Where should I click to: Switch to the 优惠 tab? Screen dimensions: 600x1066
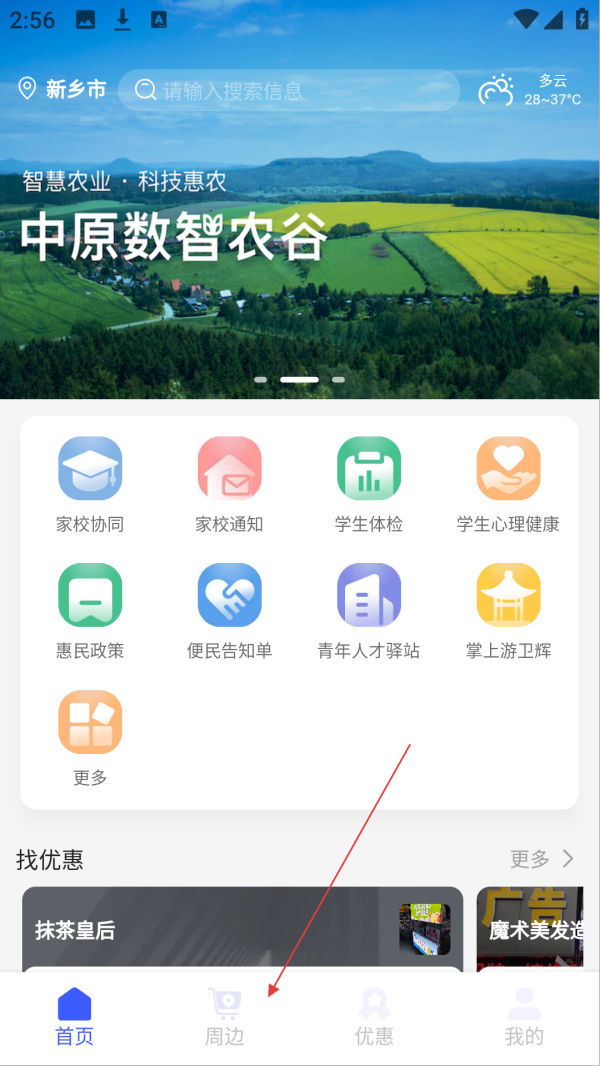pos(374,1017)
